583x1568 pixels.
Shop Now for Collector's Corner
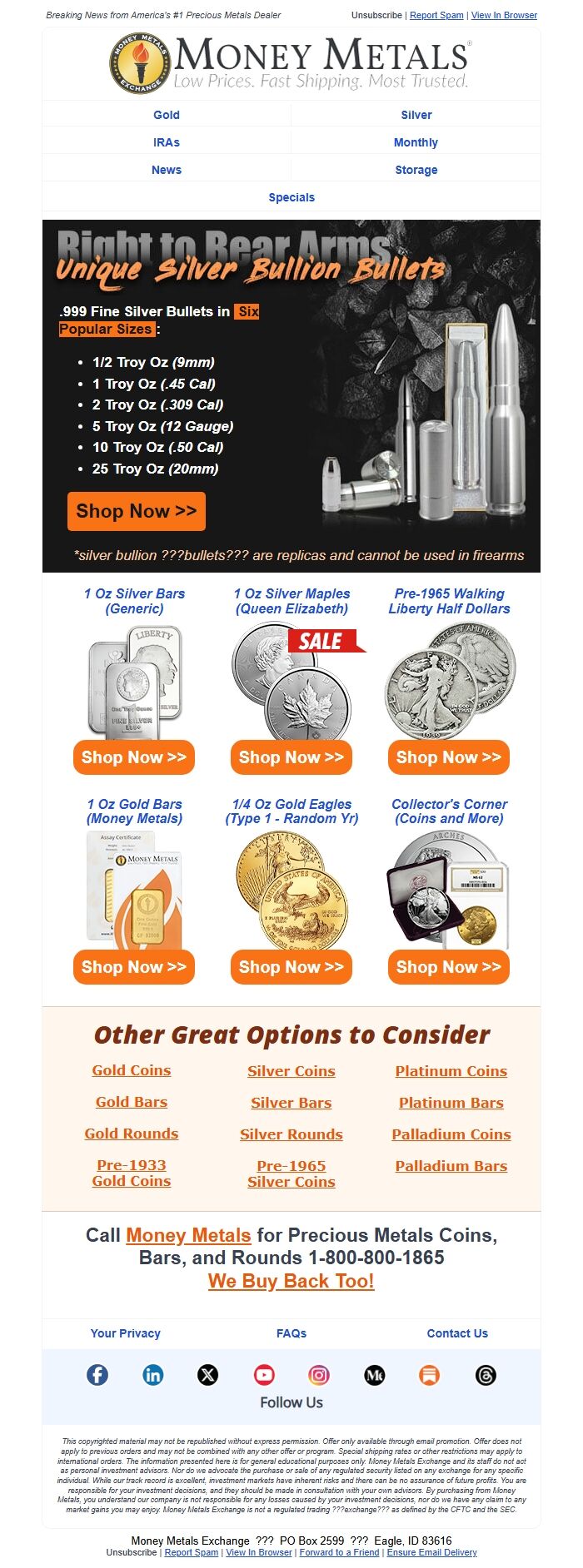pyautogui.click(x=448, y=967)
